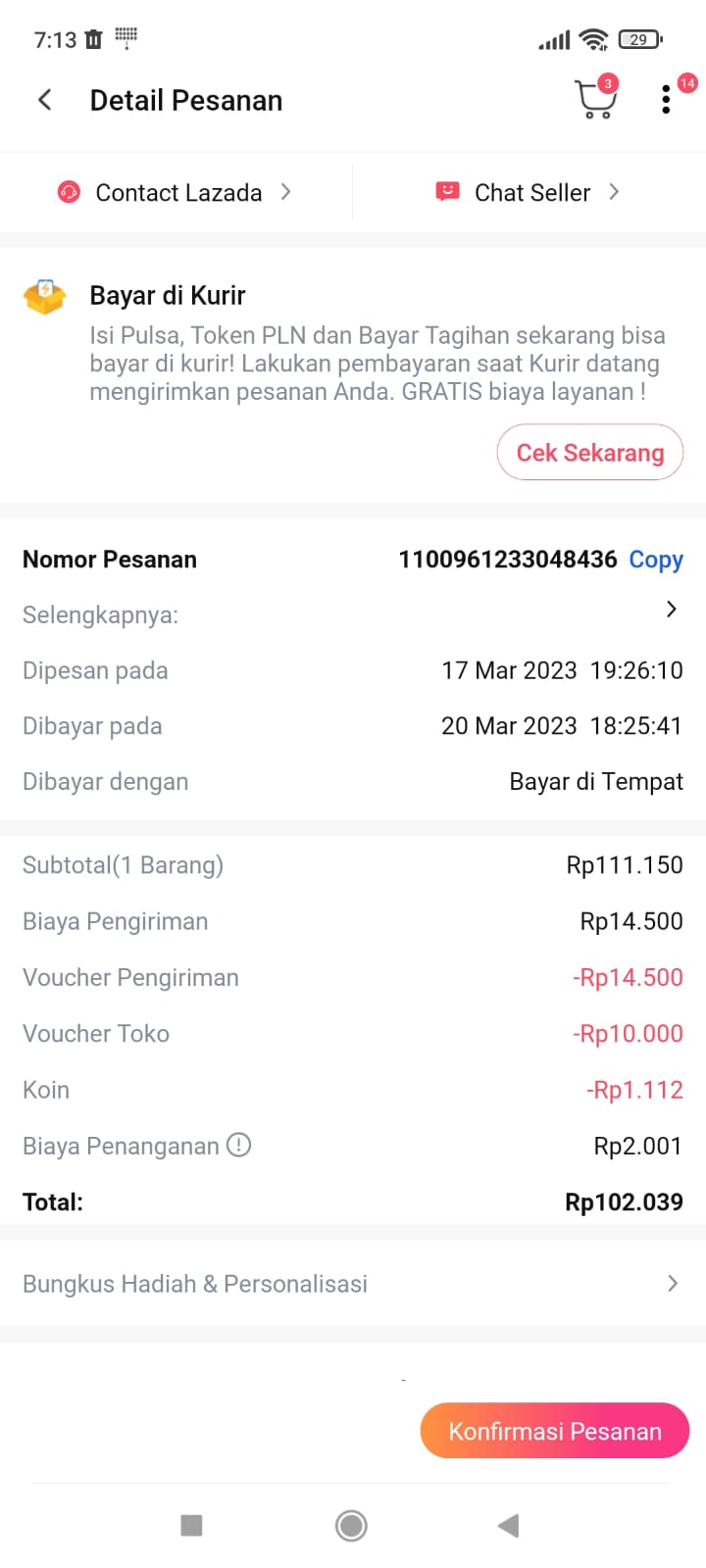Tap the Konfirmasi Pesanan button

click(x=555, y=1431)
